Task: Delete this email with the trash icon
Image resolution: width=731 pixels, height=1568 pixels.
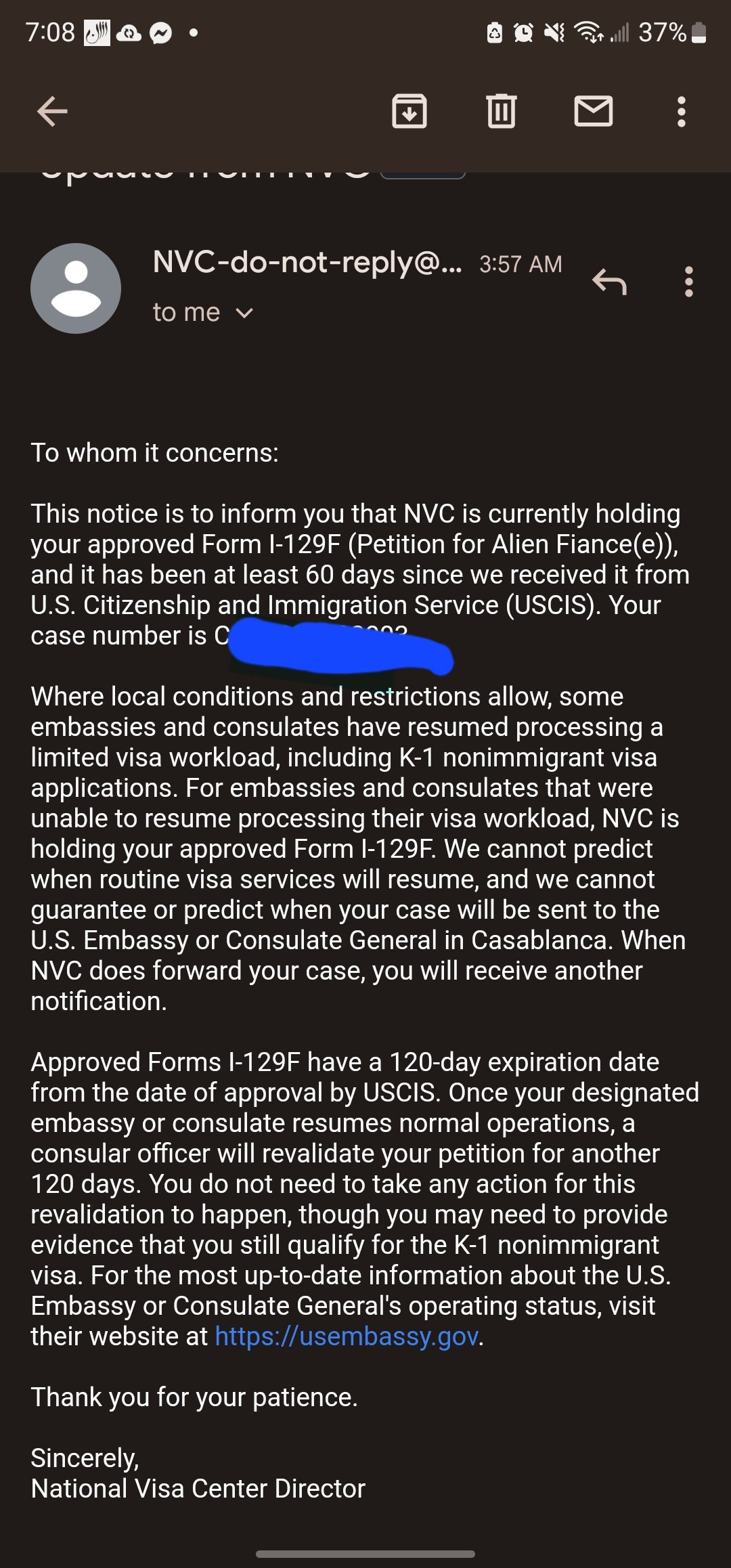Action: (x=502, y=111)
